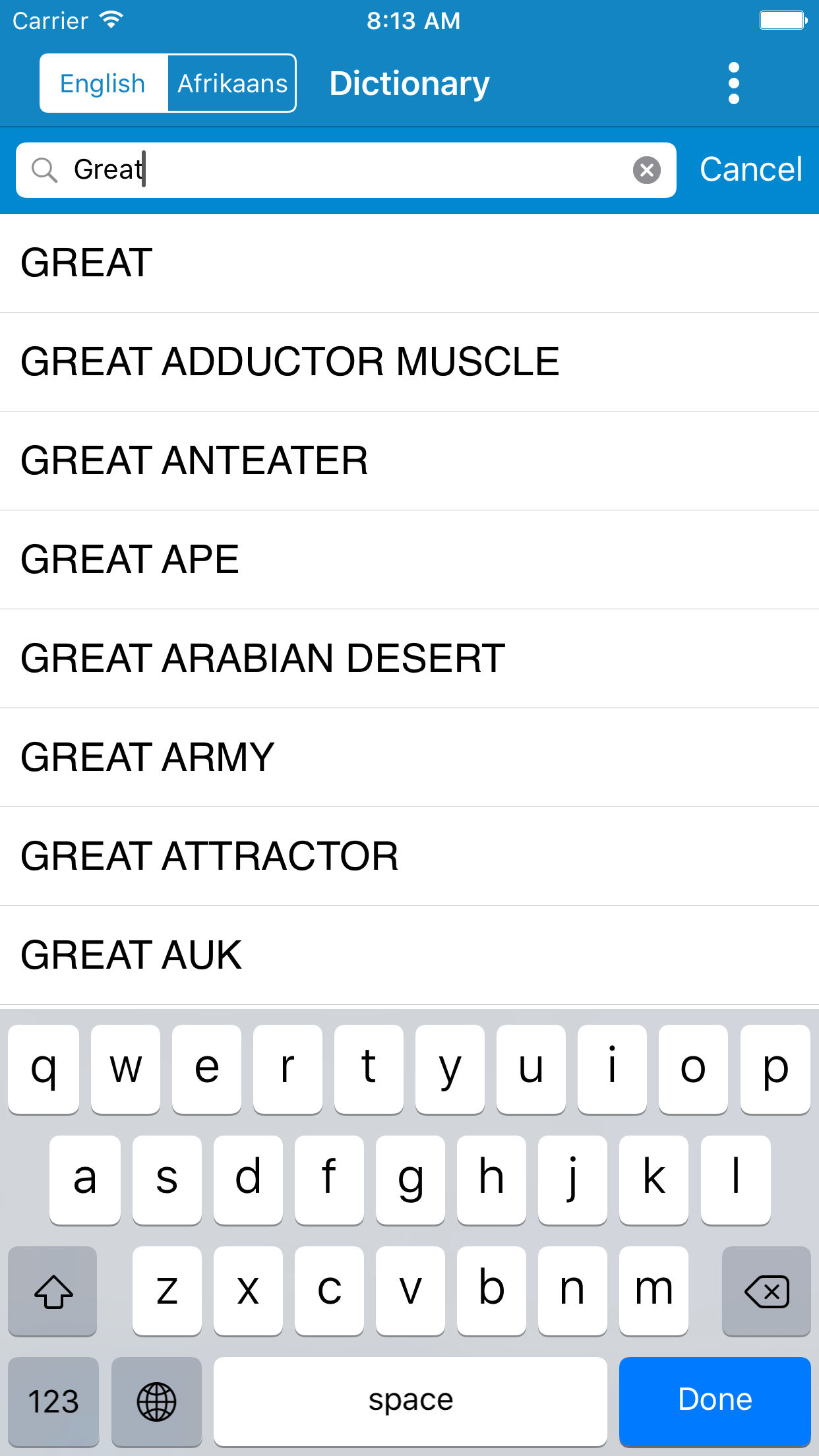
Task: Tap the space bar
Action: (409, 1400)
